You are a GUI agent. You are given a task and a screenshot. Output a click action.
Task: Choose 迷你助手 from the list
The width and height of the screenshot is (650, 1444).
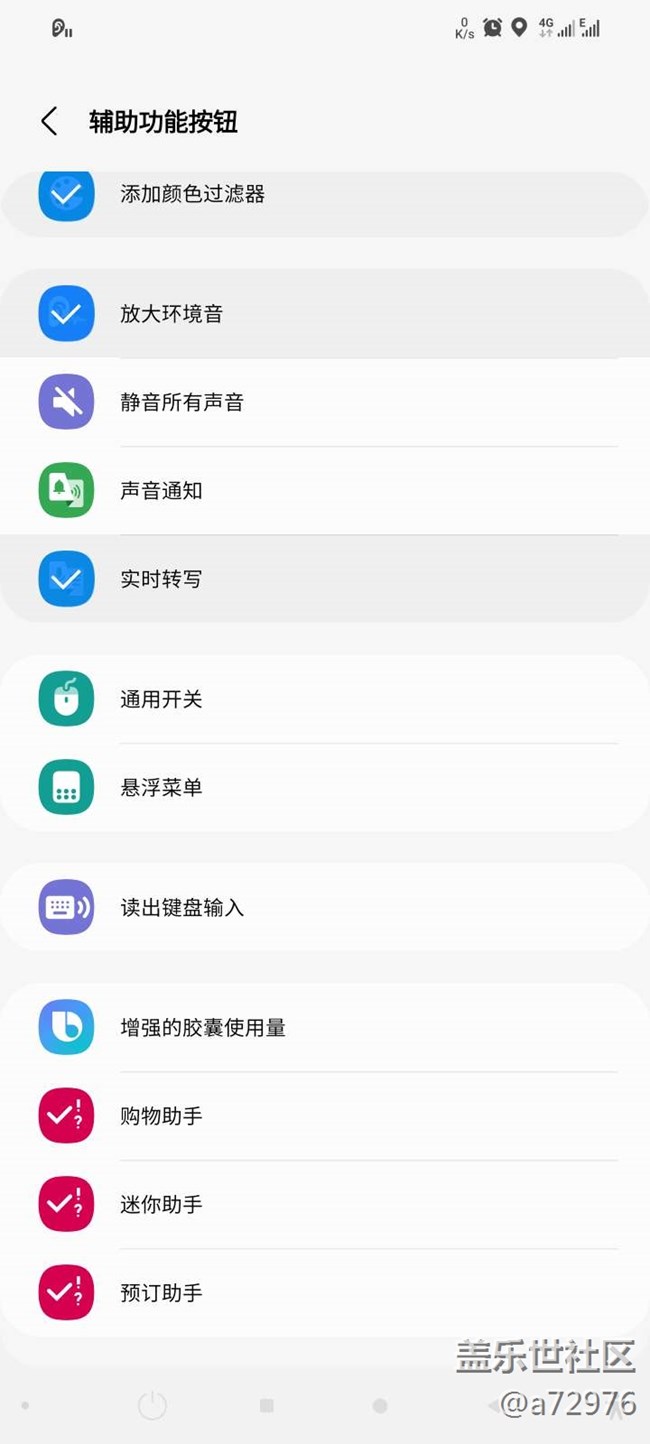[x=325, y=1204]
